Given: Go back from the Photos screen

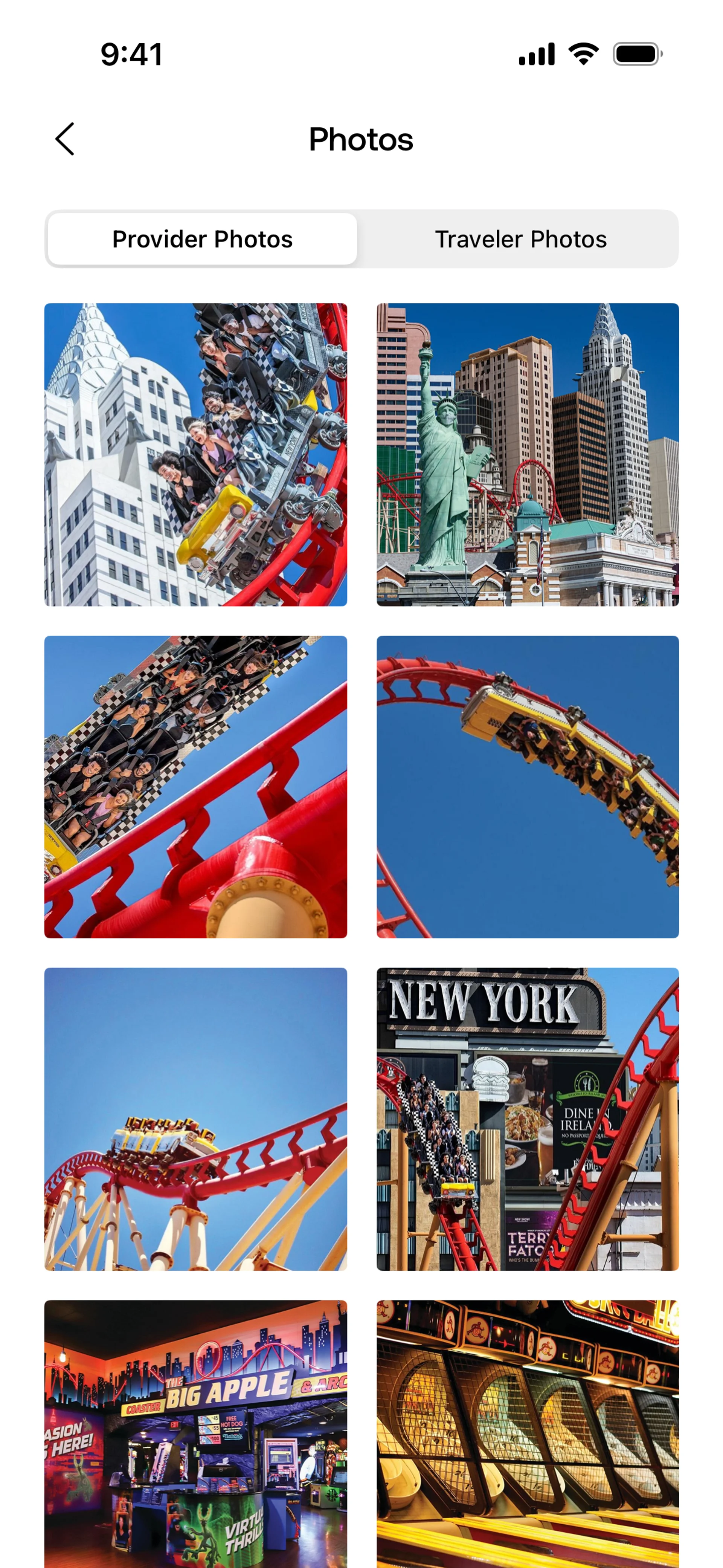Looking at the screenshot, I should click(x=64, y=139).
